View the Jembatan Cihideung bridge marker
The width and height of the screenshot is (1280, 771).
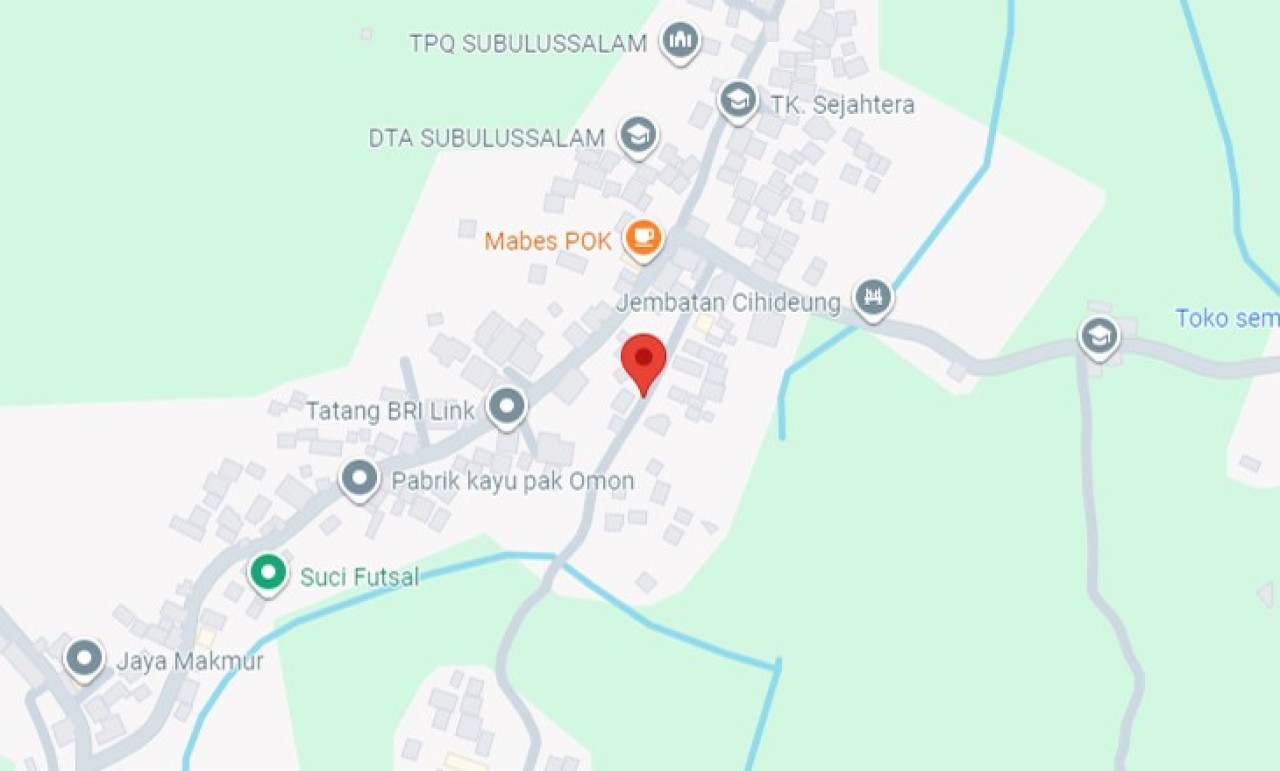point(873,296)
